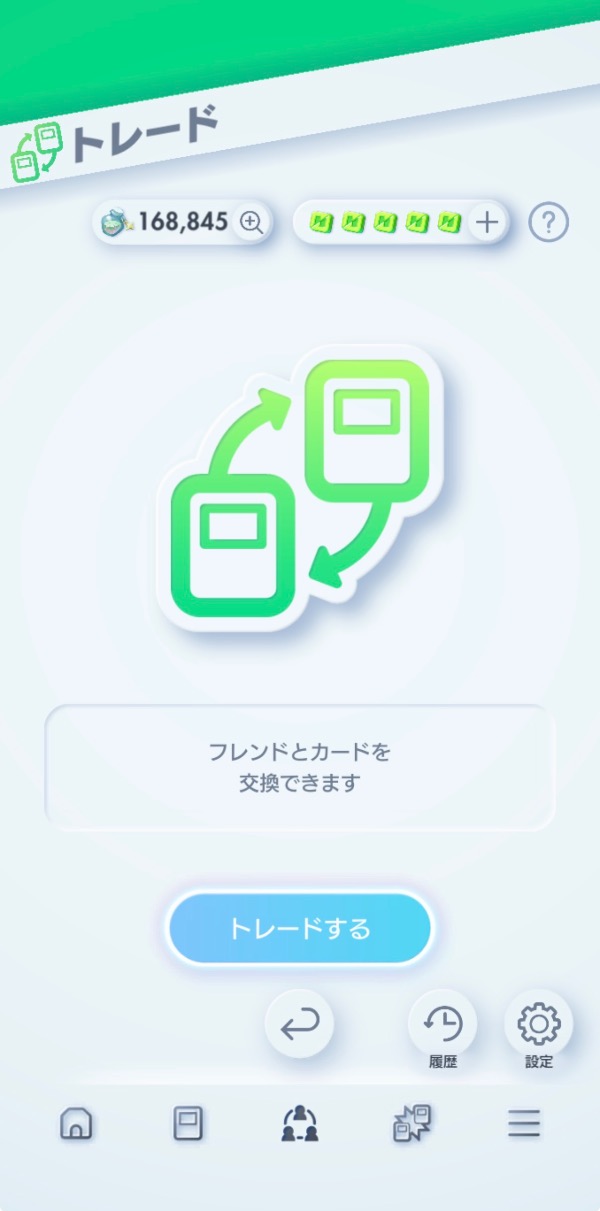
Task: Open the question mark help
Action: pyautogui.click(x=548, y=222)
